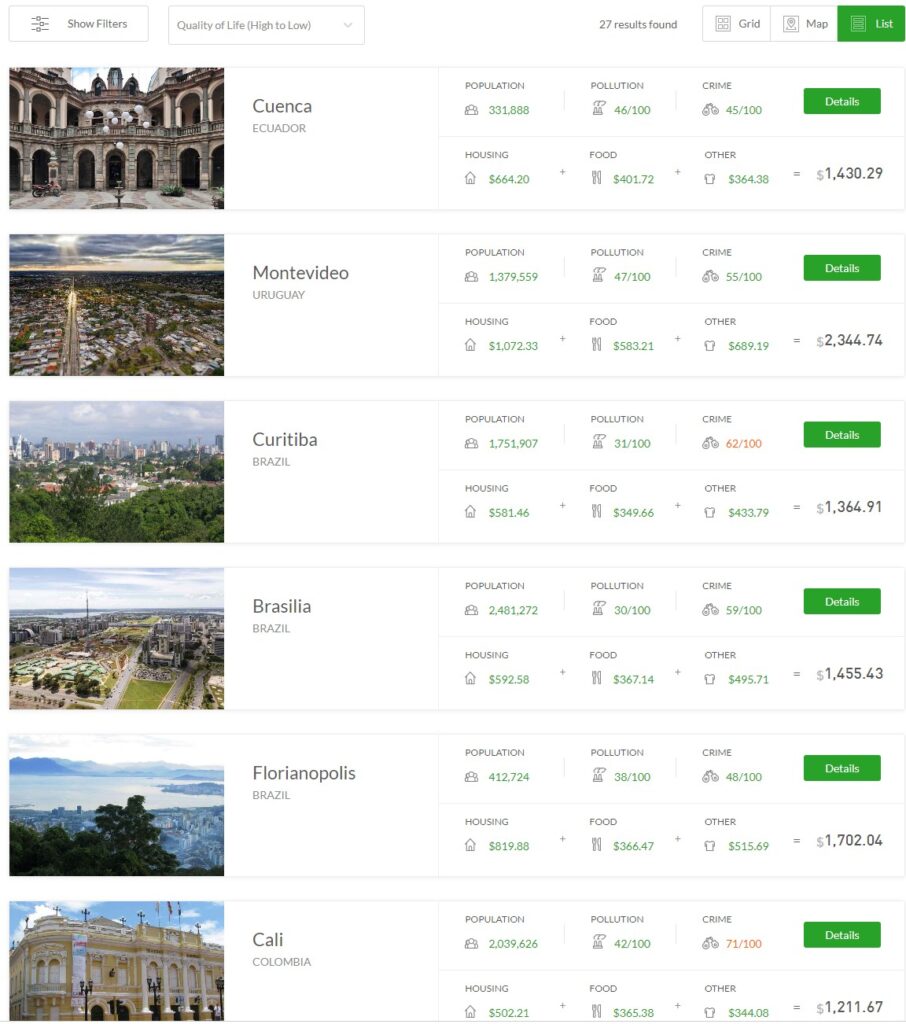Open the Curitiba skyline image

point(117,472)
